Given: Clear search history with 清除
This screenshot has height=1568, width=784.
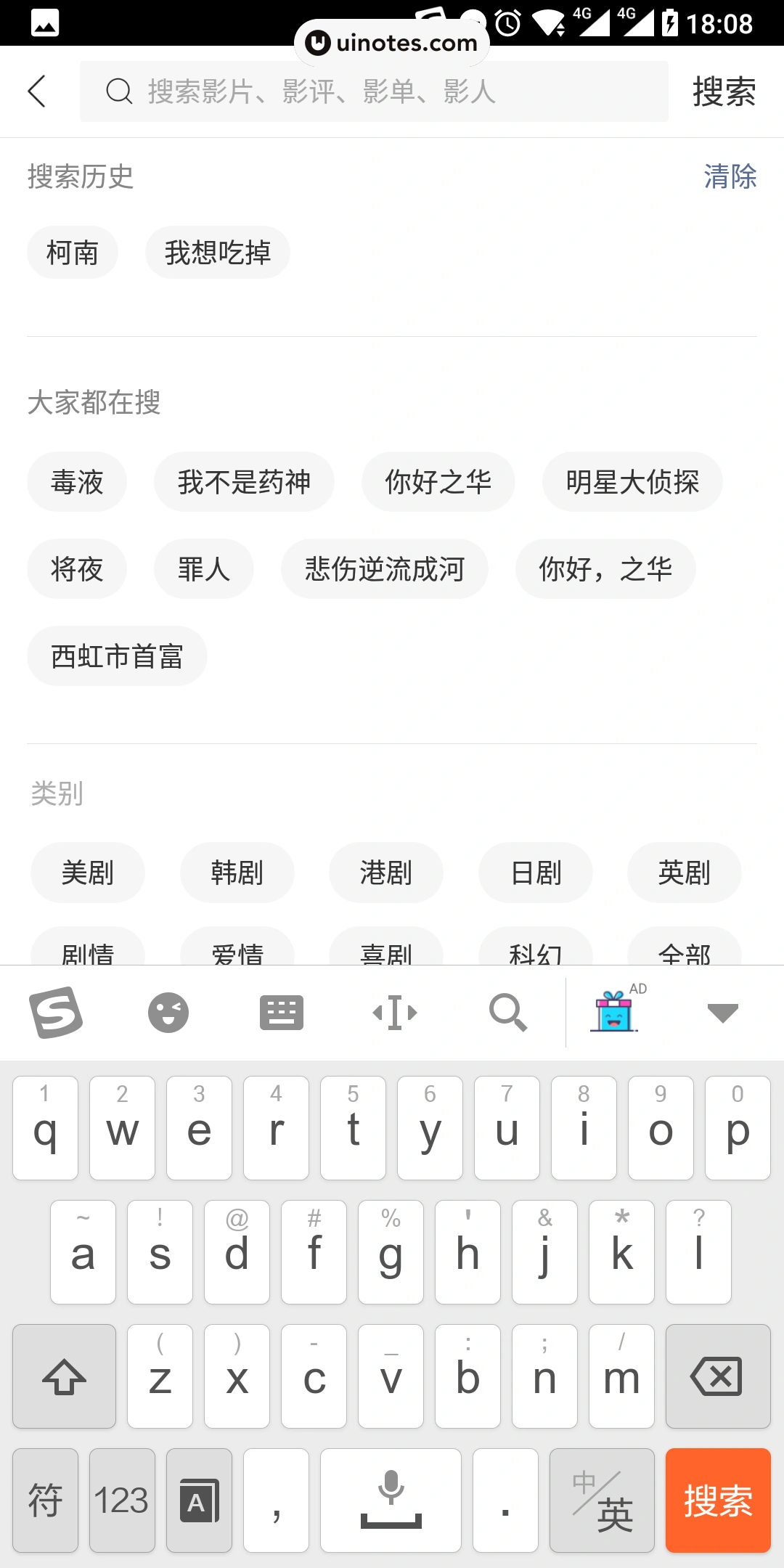Looking at the screenshot, I should point(730,176).
